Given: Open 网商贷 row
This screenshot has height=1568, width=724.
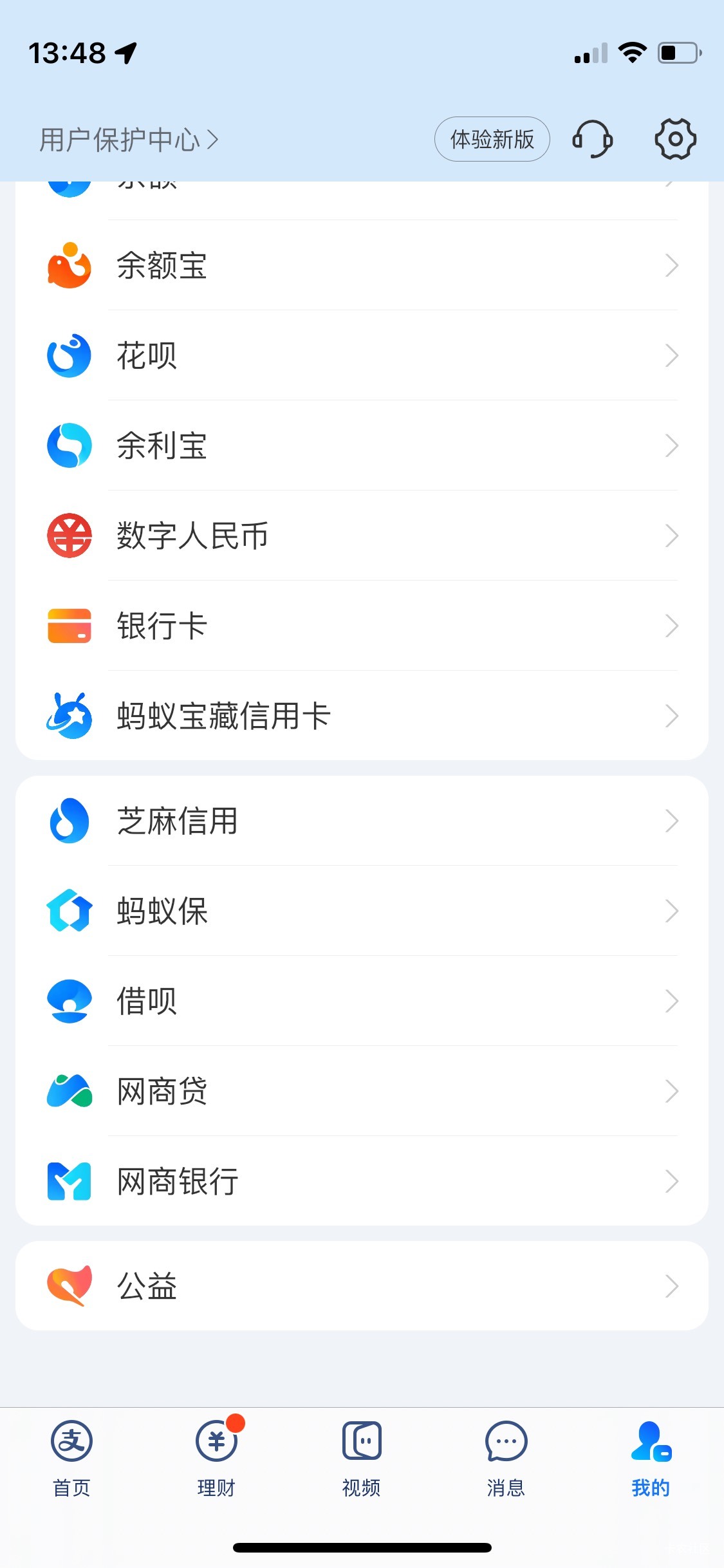Looking at the screenshot, I should click(362, 1091).
